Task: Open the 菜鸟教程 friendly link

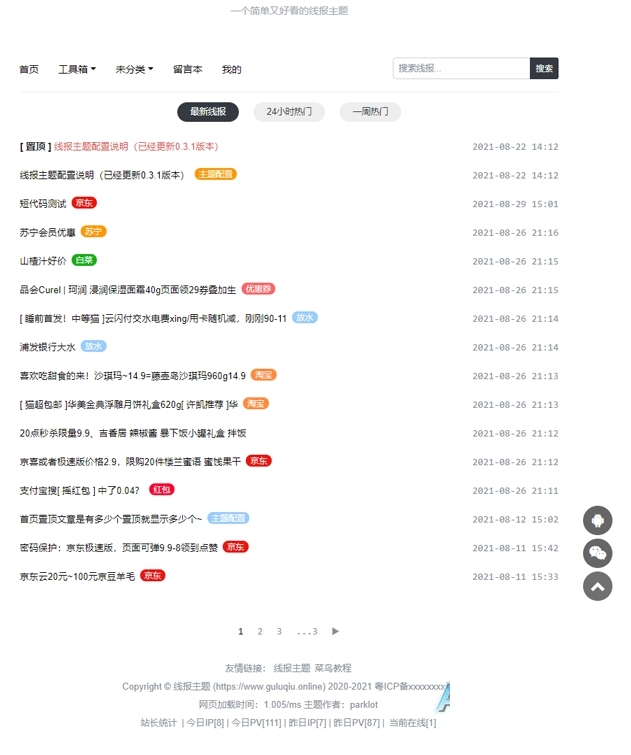Action: (333, 668)
